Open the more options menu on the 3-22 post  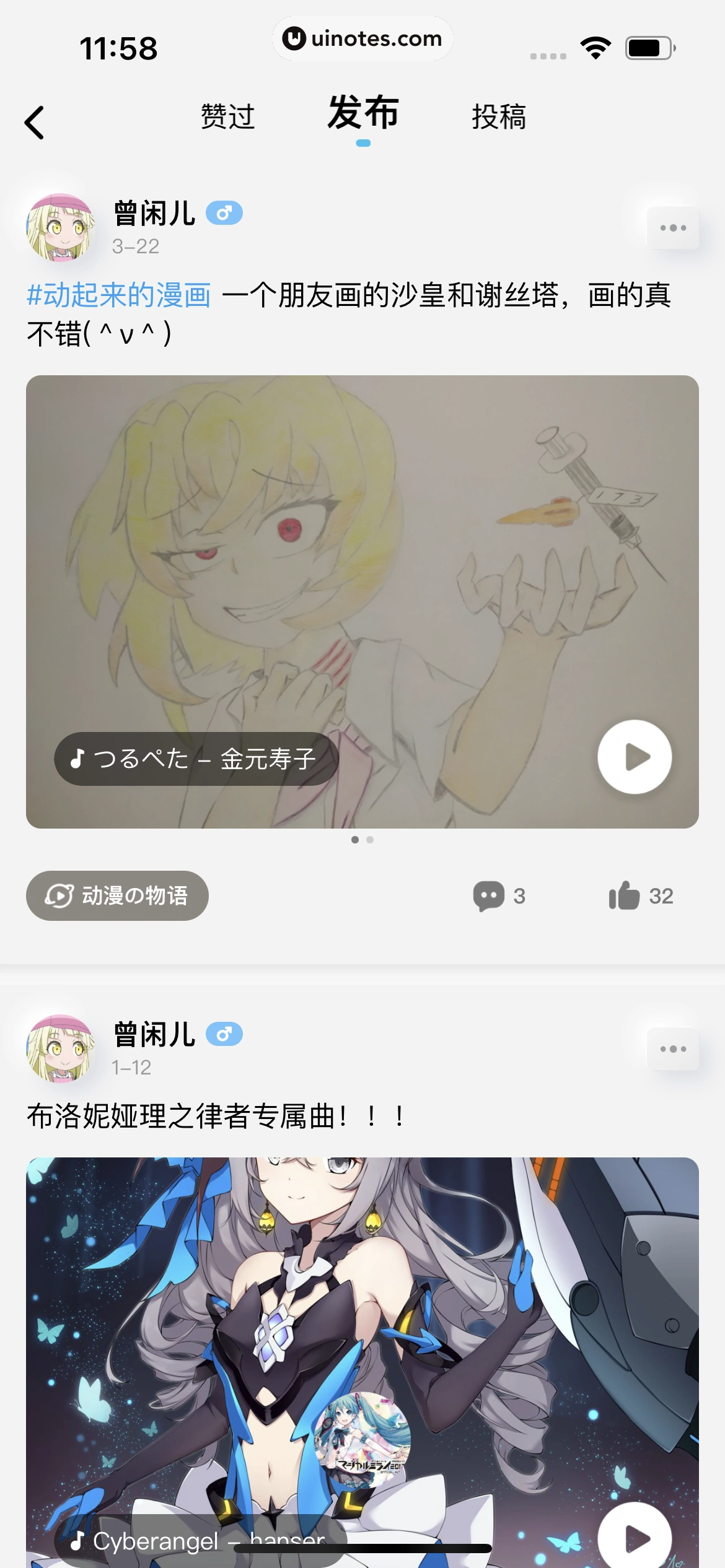[673, 227]
